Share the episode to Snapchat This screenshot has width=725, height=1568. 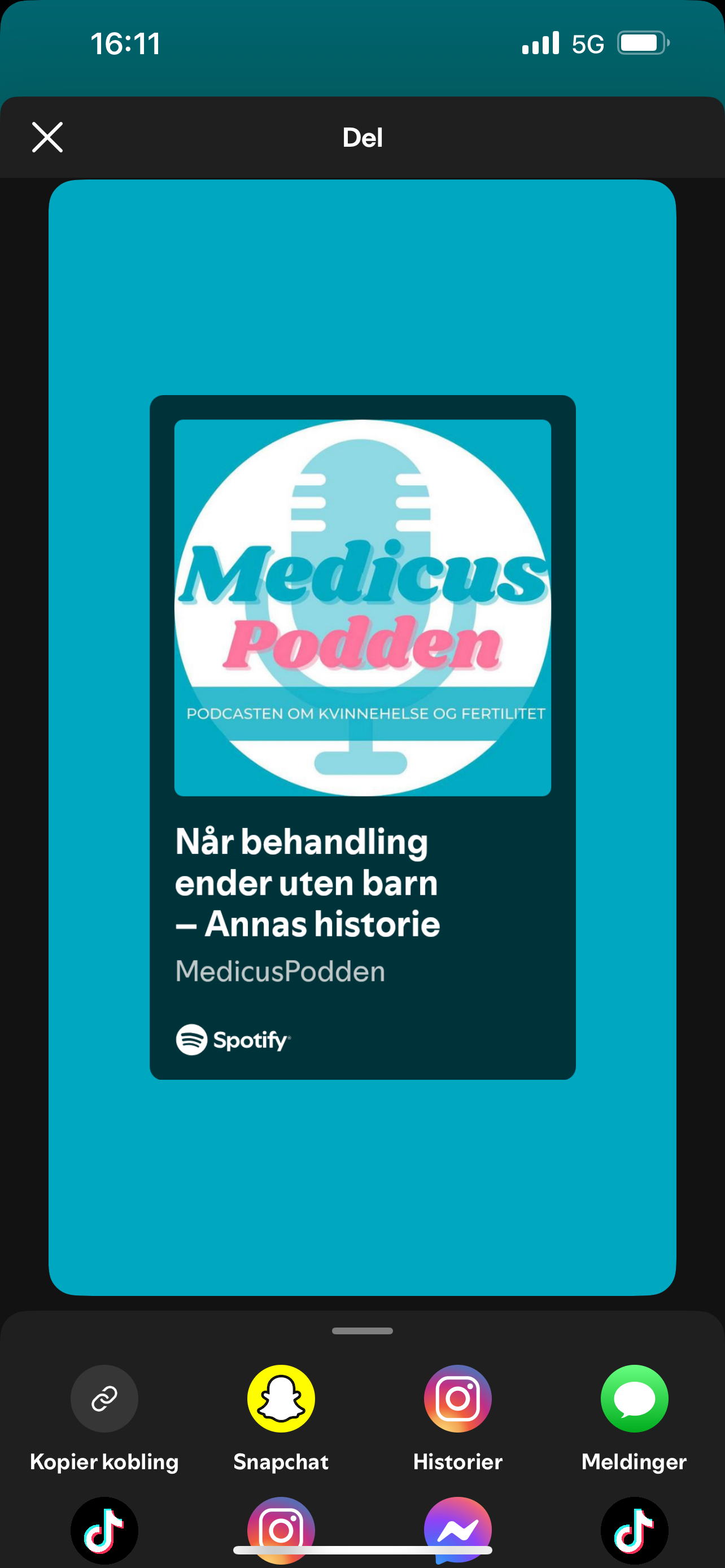281,1399
